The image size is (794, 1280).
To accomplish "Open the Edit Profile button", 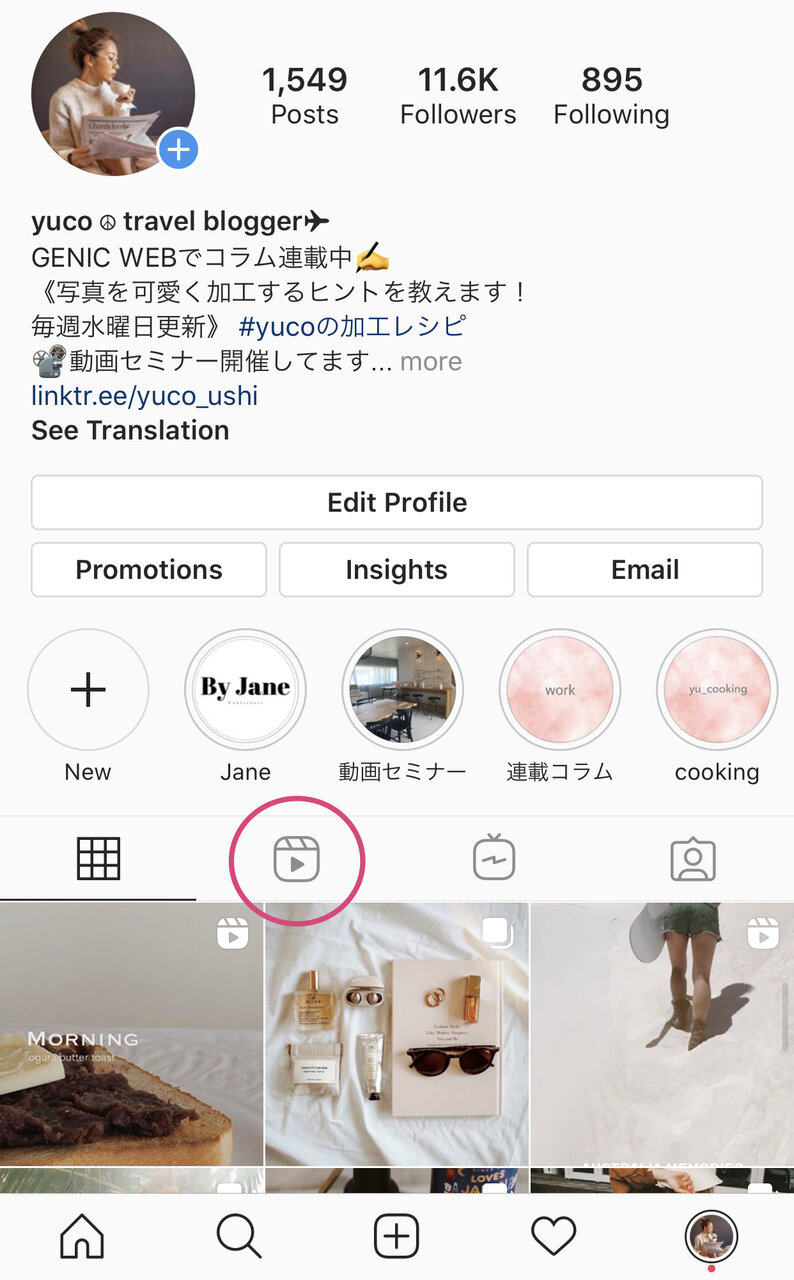I will tap(397, 502).
